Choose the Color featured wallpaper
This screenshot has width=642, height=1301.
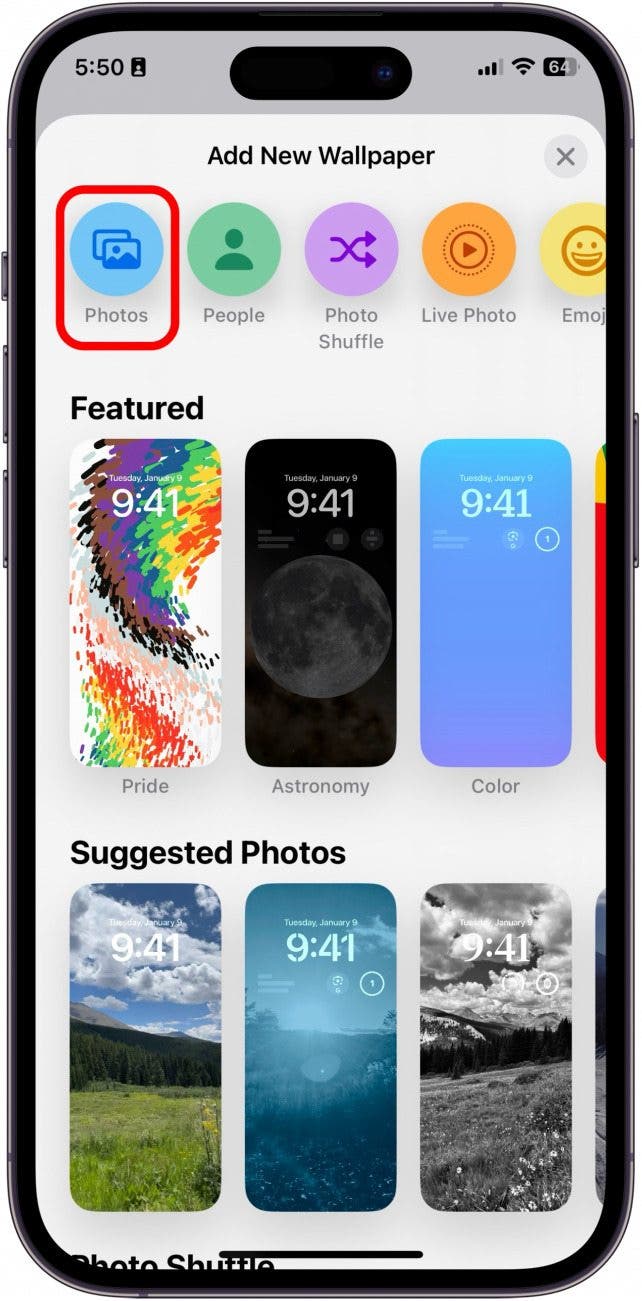tap(496, 602)
